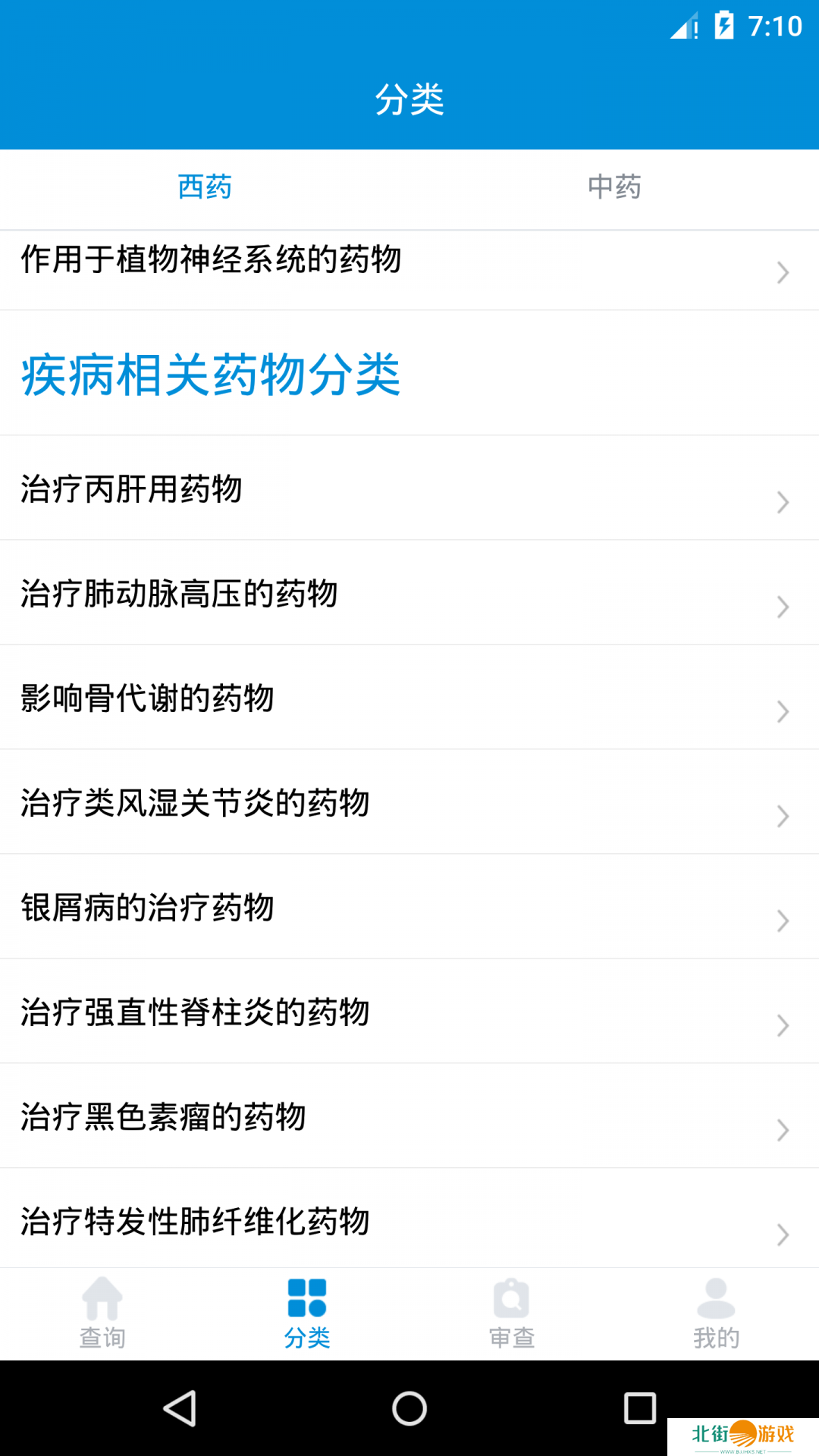View 影响骨代谢的药物 list
This screenshot has width=819, height=1456.
(409, 698)
